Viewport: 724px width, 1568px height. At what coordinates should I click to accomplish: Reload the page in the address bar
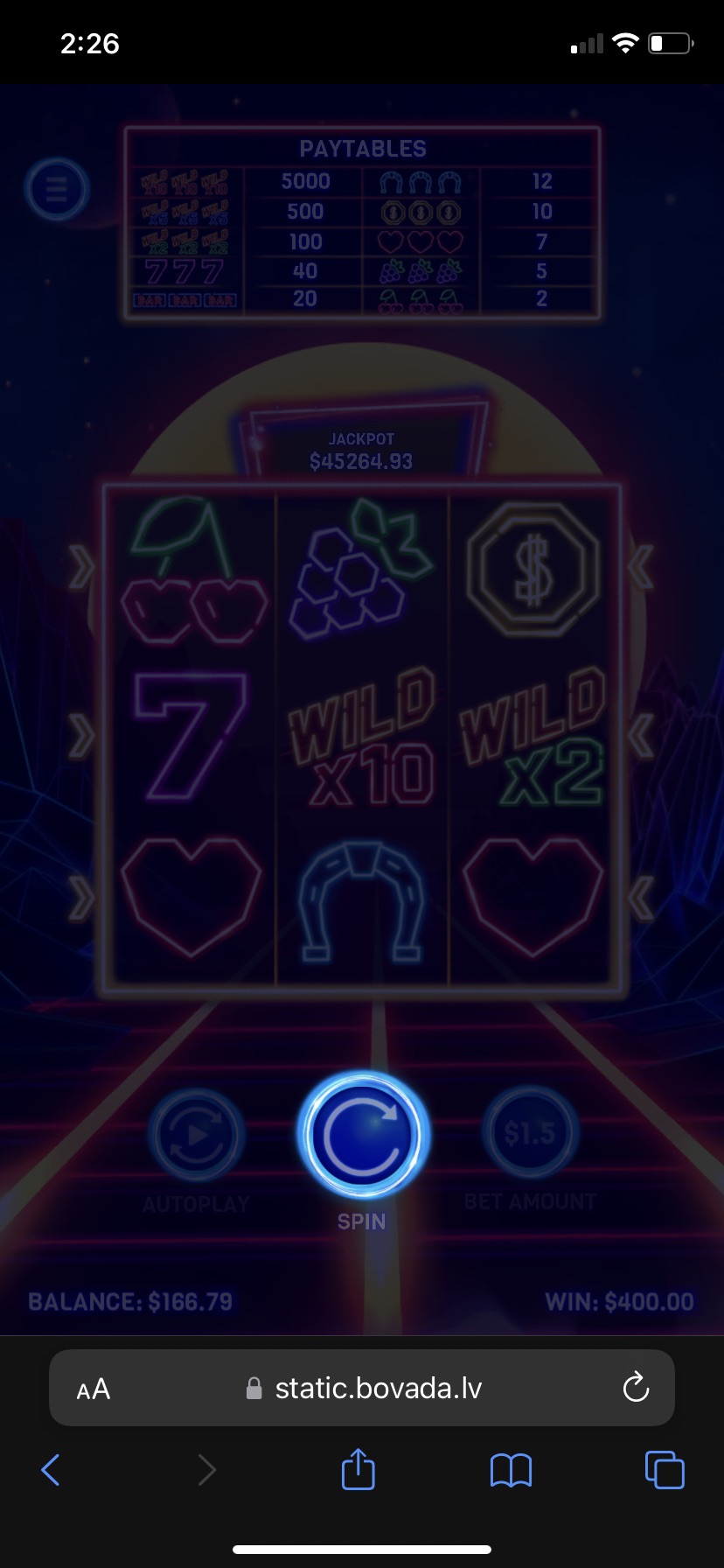click(x=636, y=1388)
